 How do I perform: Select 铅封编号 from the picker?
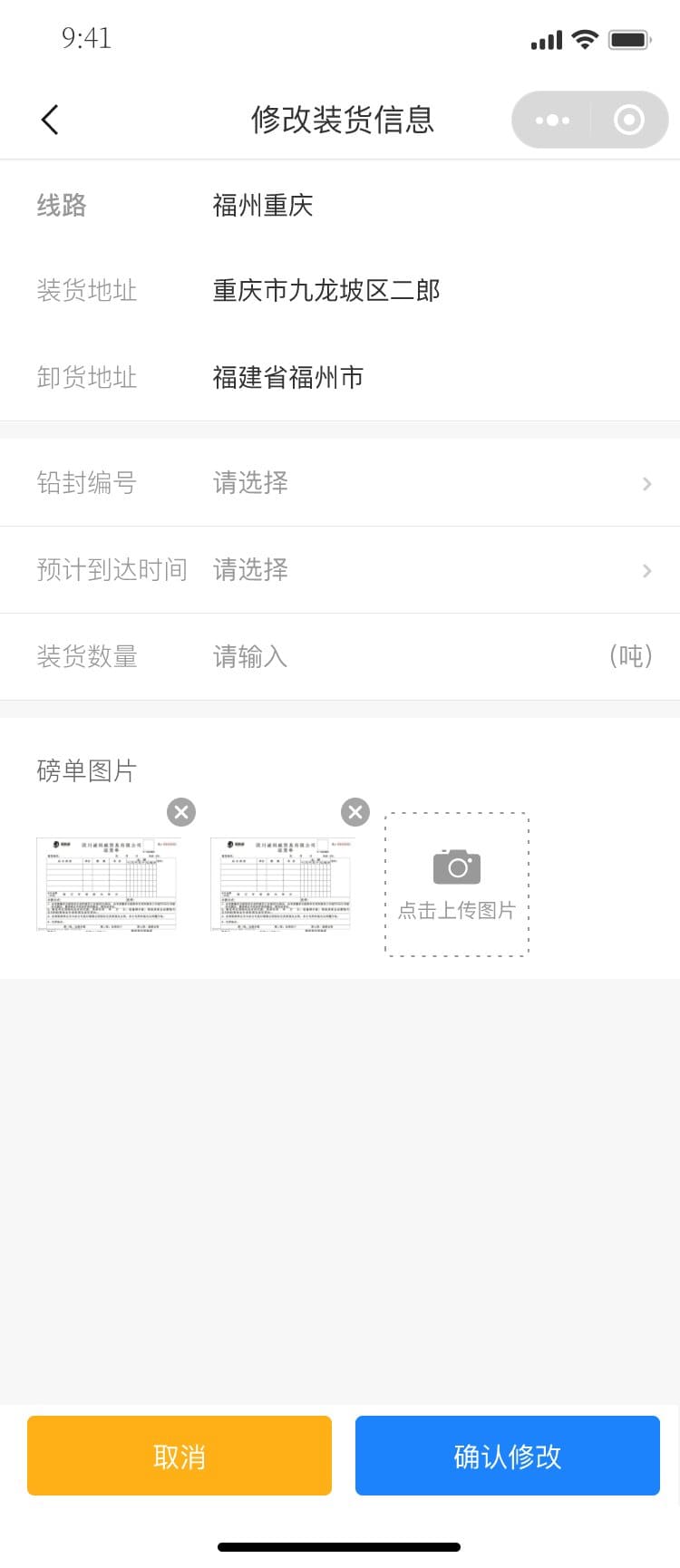tap(426, 483)
